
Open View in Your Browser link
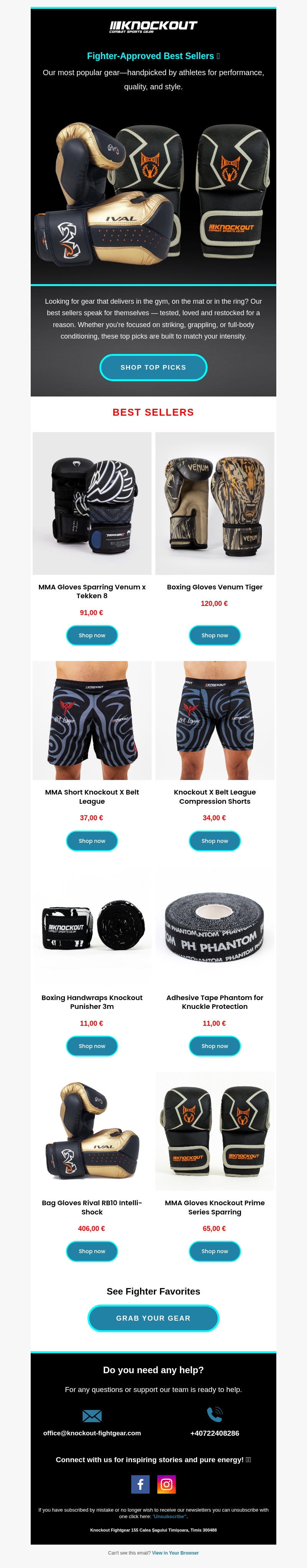point(175,1552)
